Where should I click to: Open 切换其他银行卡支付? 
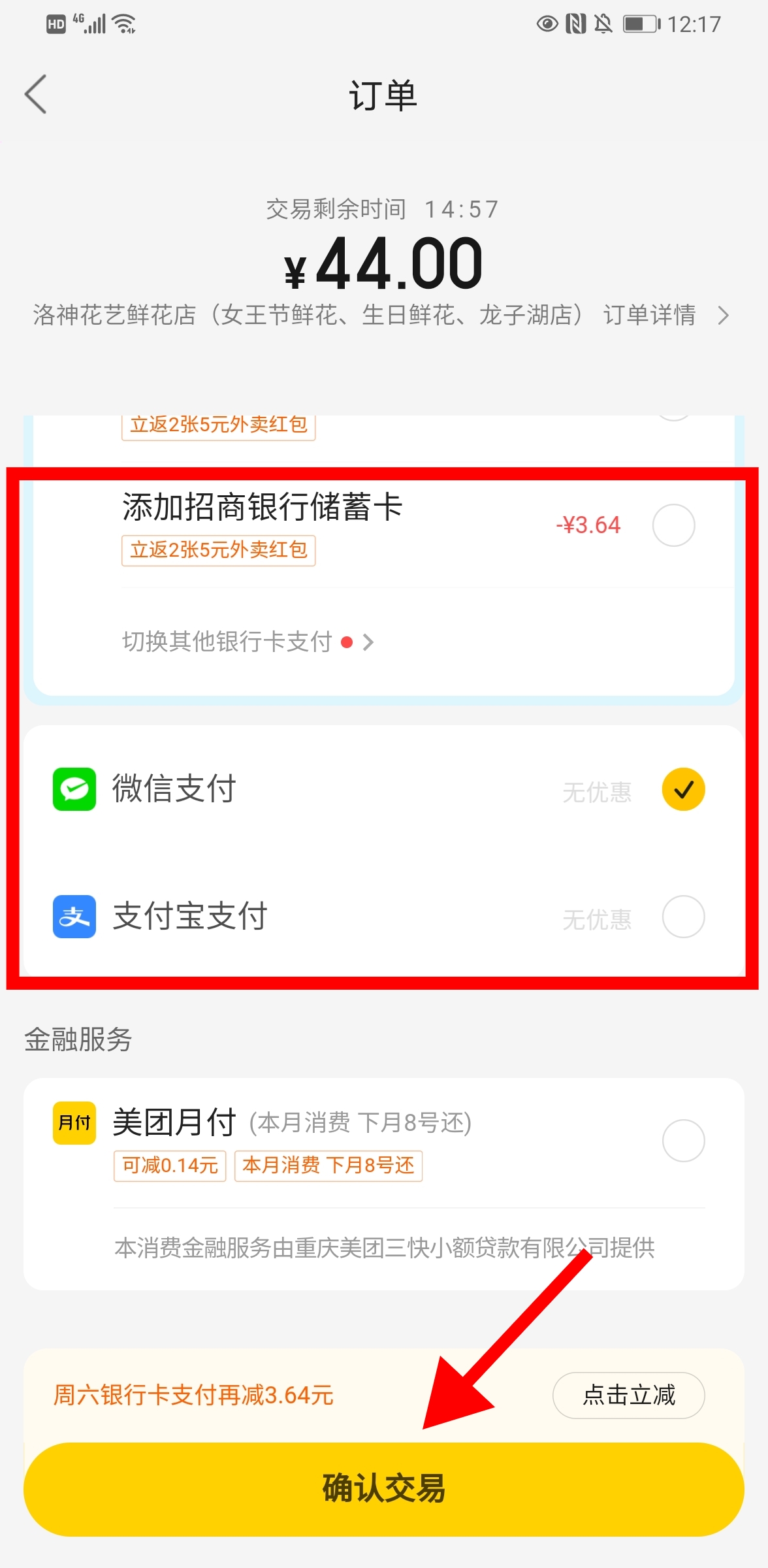(247, 642)
